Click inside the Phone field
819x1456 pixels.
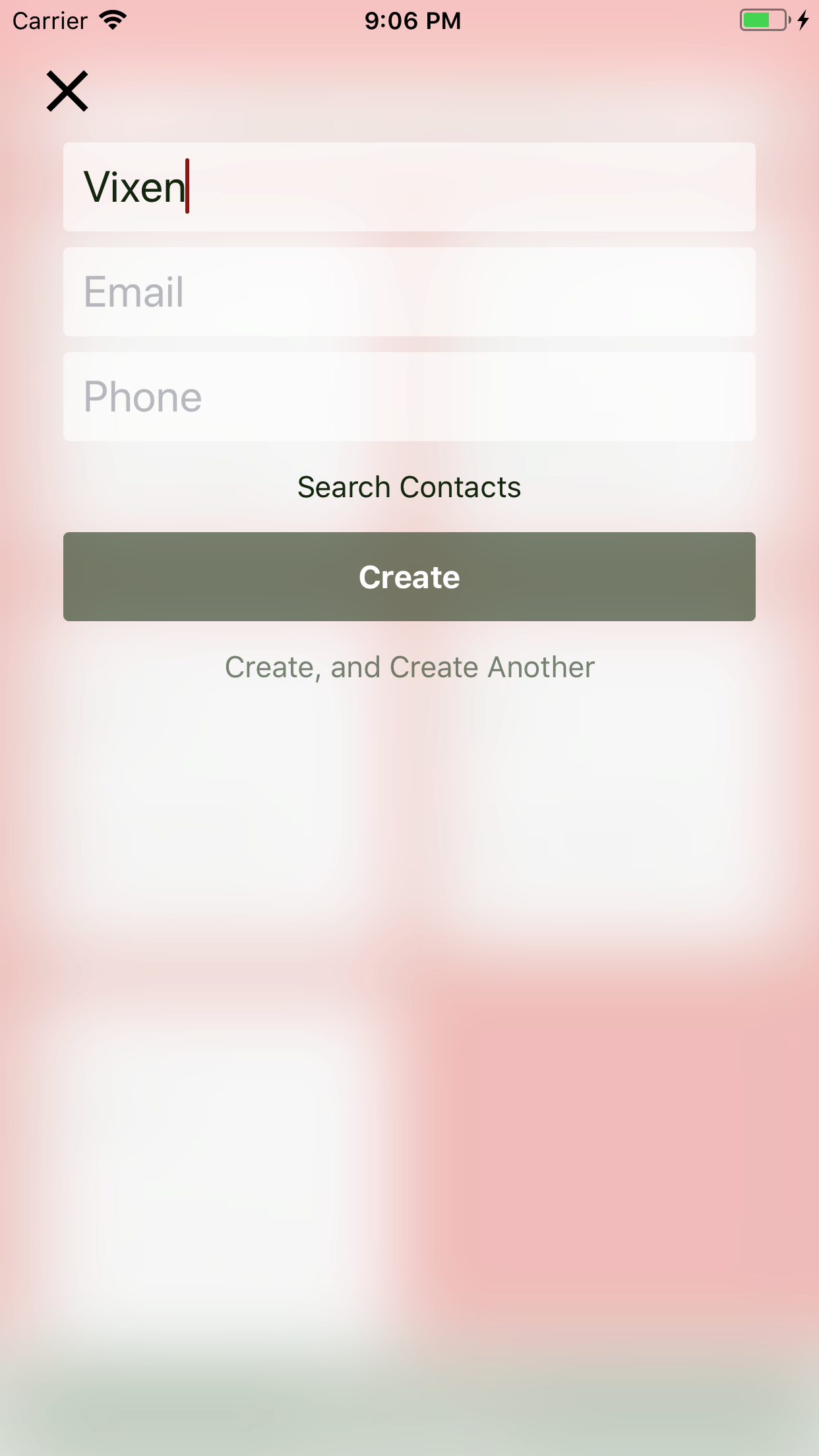409,396
